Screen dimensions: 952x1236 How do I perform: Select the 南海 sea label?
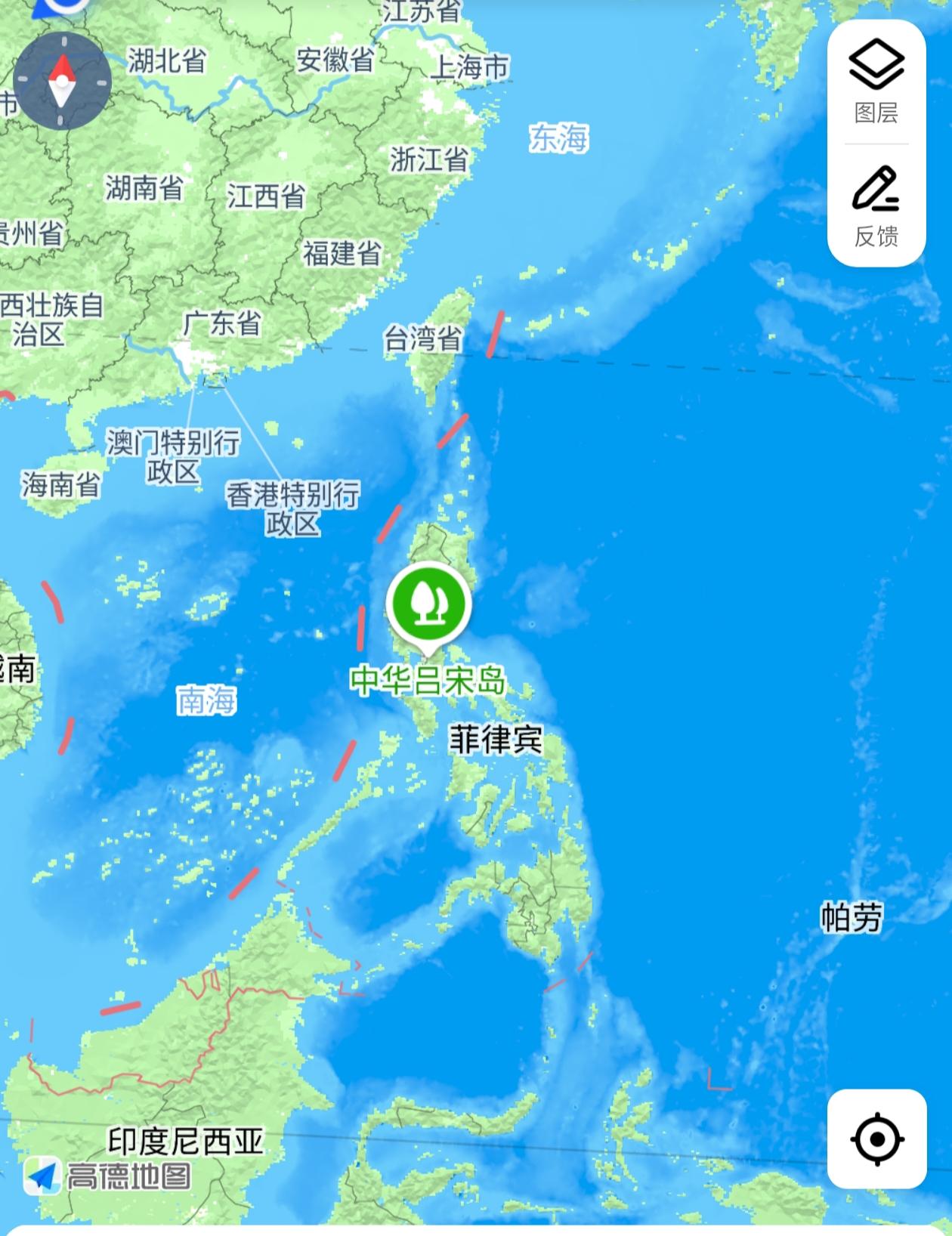(206, 701)
